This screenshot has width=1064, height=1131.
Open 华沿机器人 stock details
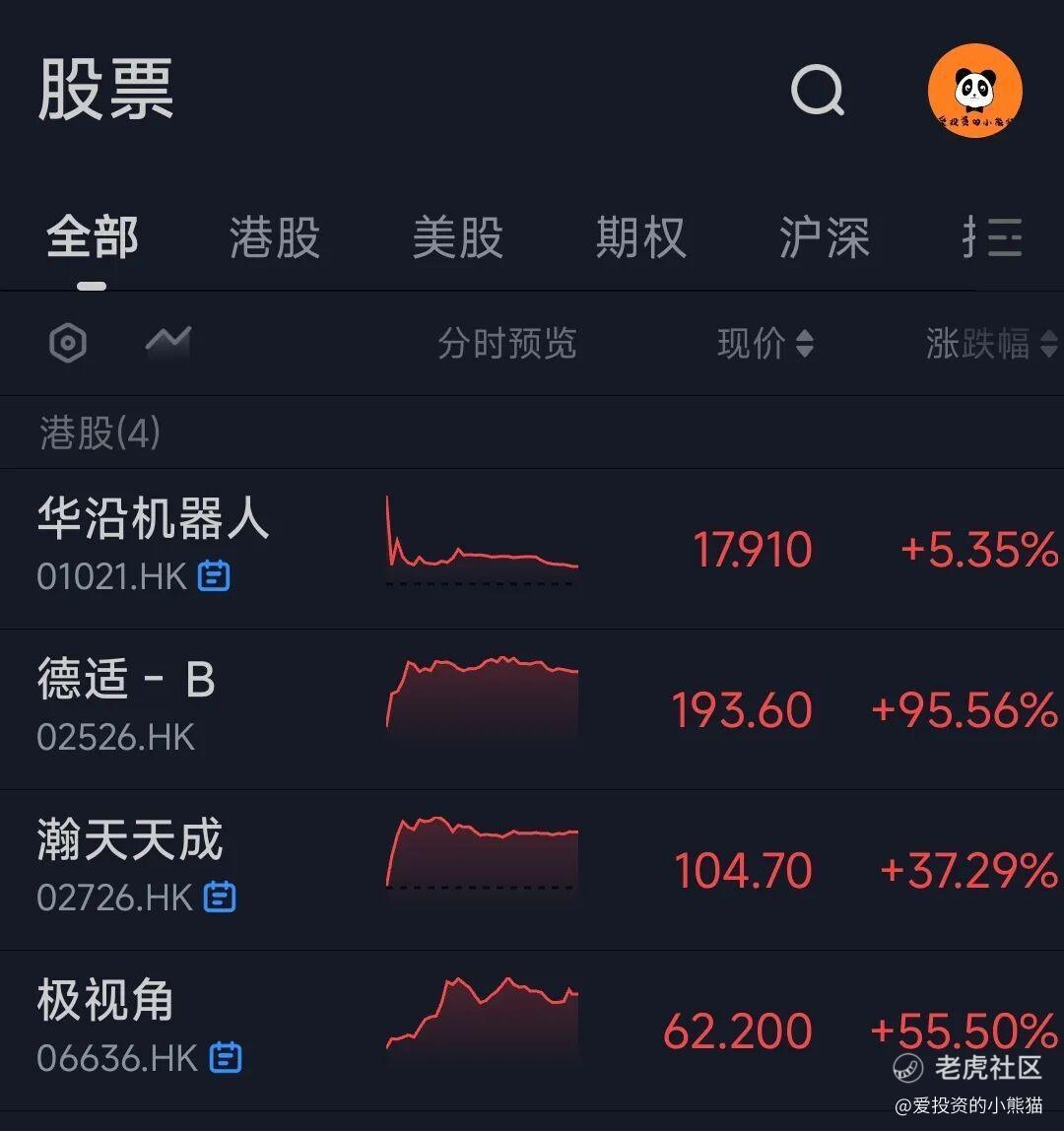pyautogui.click(x=153, y=548)
